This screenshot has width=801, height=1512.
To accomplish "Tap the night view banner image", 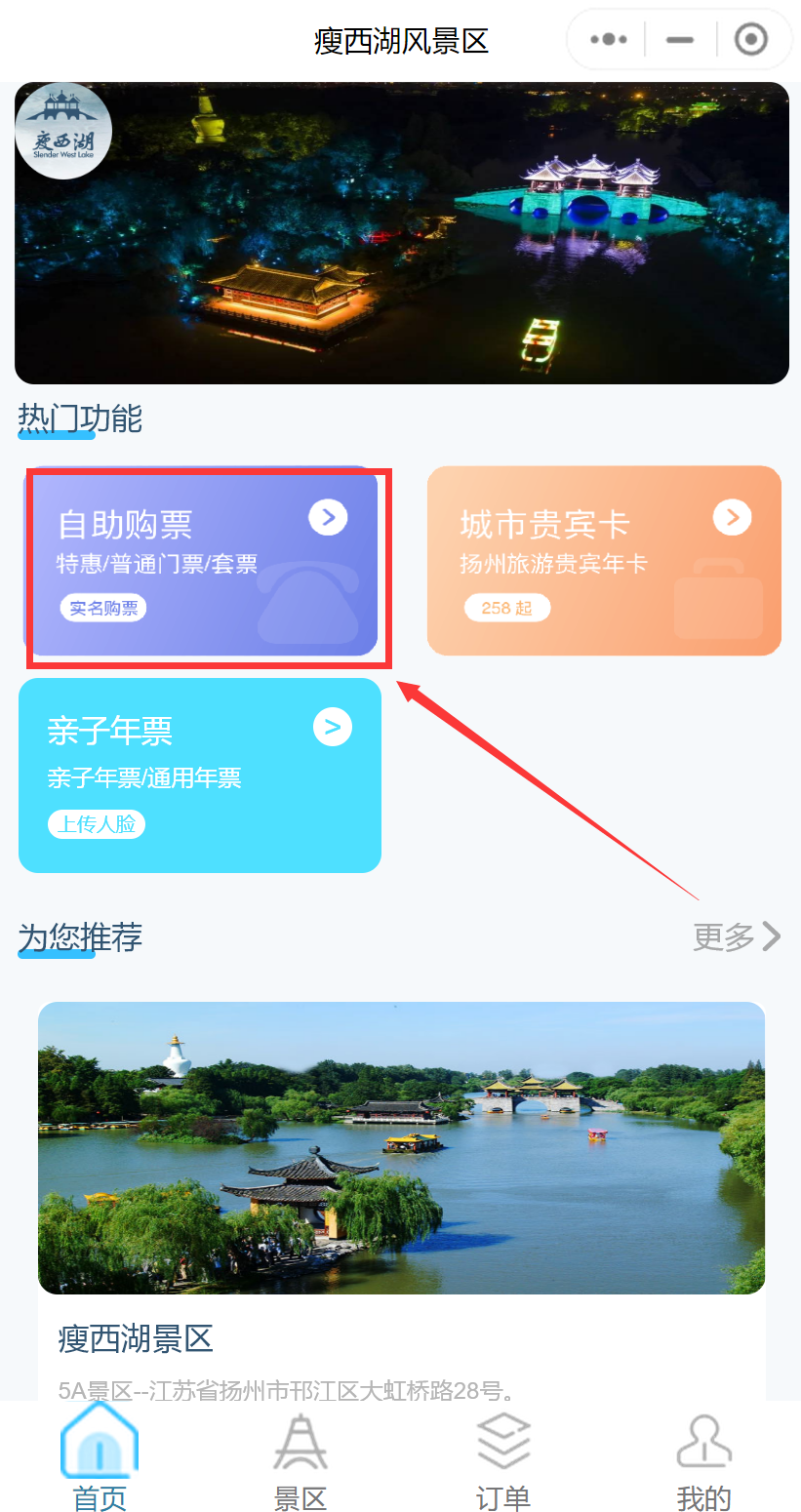I will pos(401,233).
